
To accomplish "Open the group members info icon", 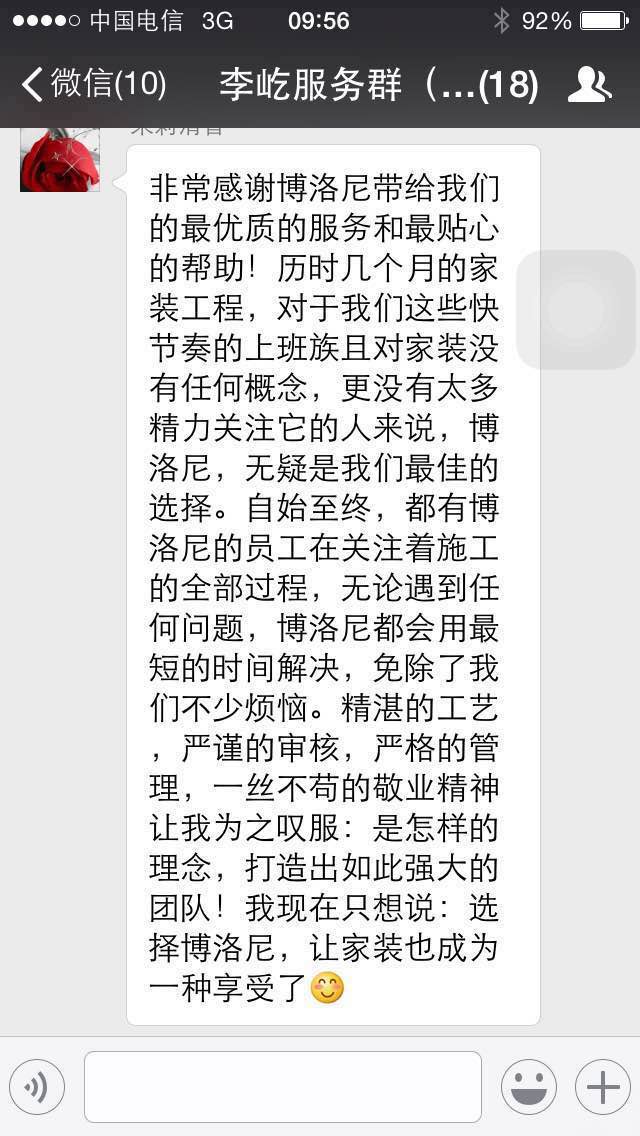I will 589,85.
